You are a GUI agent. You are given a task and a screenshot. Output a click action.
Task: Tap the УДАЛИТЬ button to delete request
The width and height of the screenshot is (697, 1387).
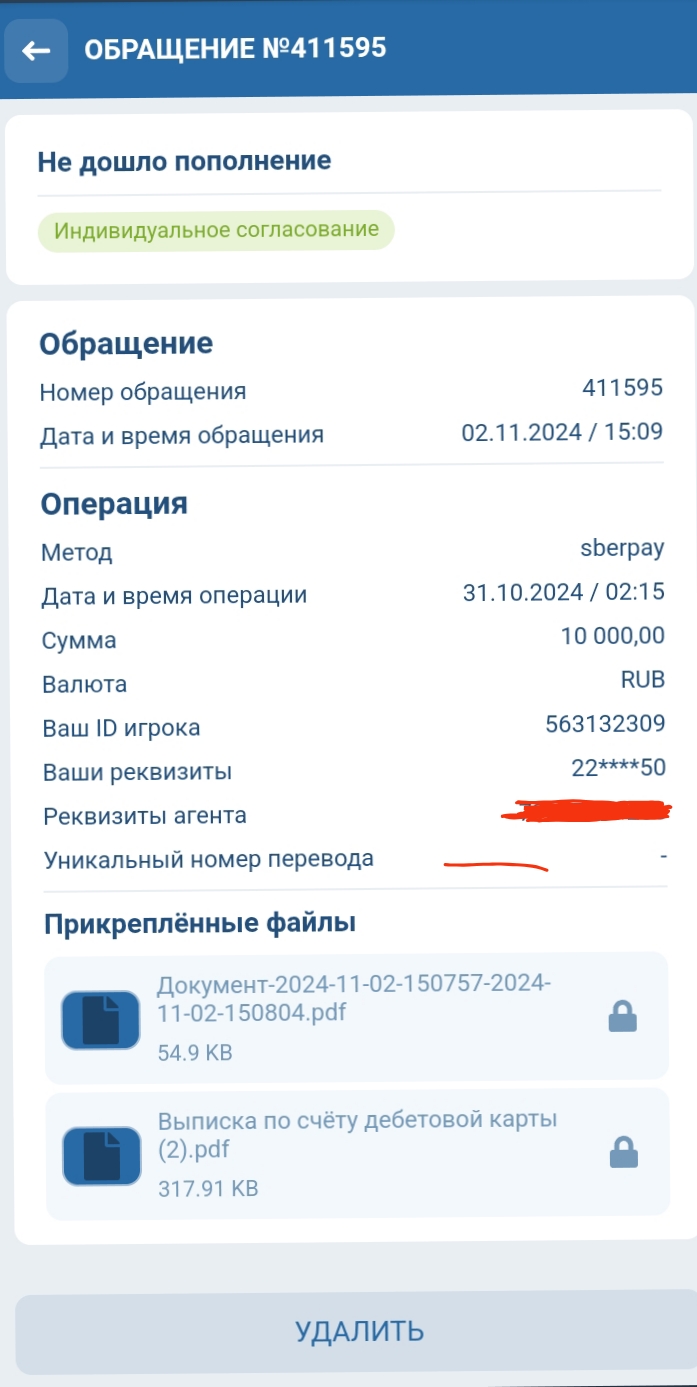click(358, 1332)
